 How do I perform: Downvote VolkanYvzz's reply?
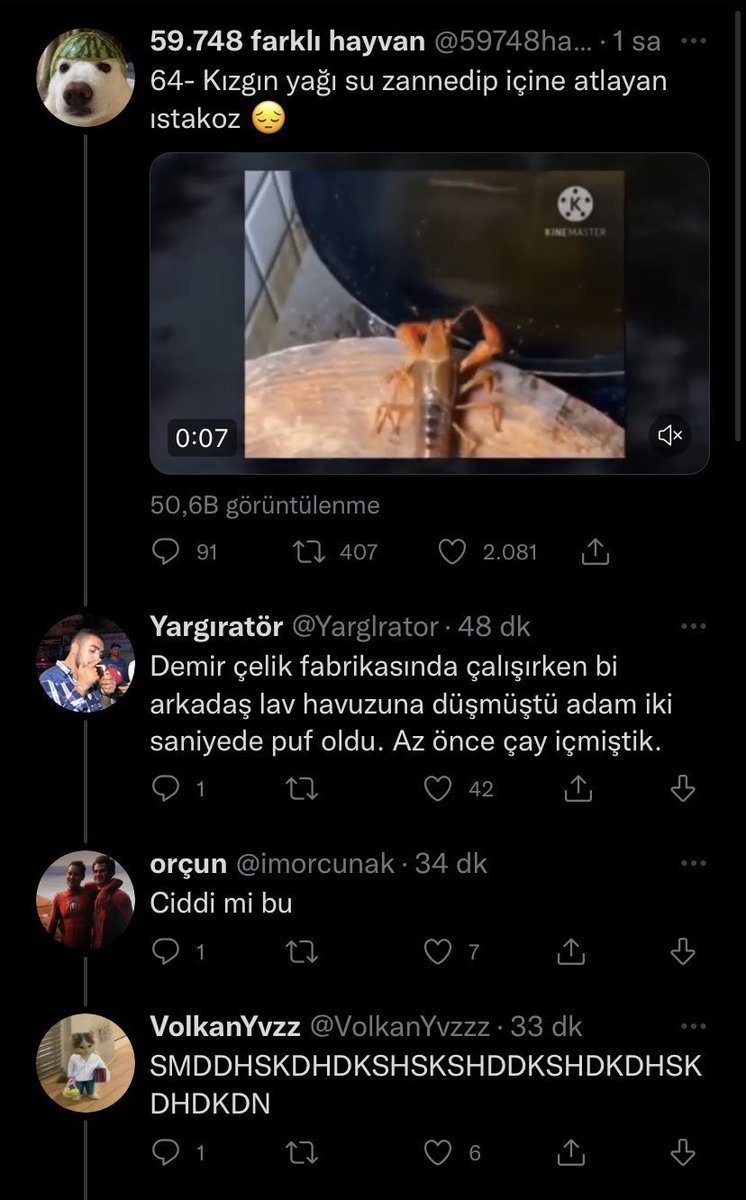(x=682, y=1153)
